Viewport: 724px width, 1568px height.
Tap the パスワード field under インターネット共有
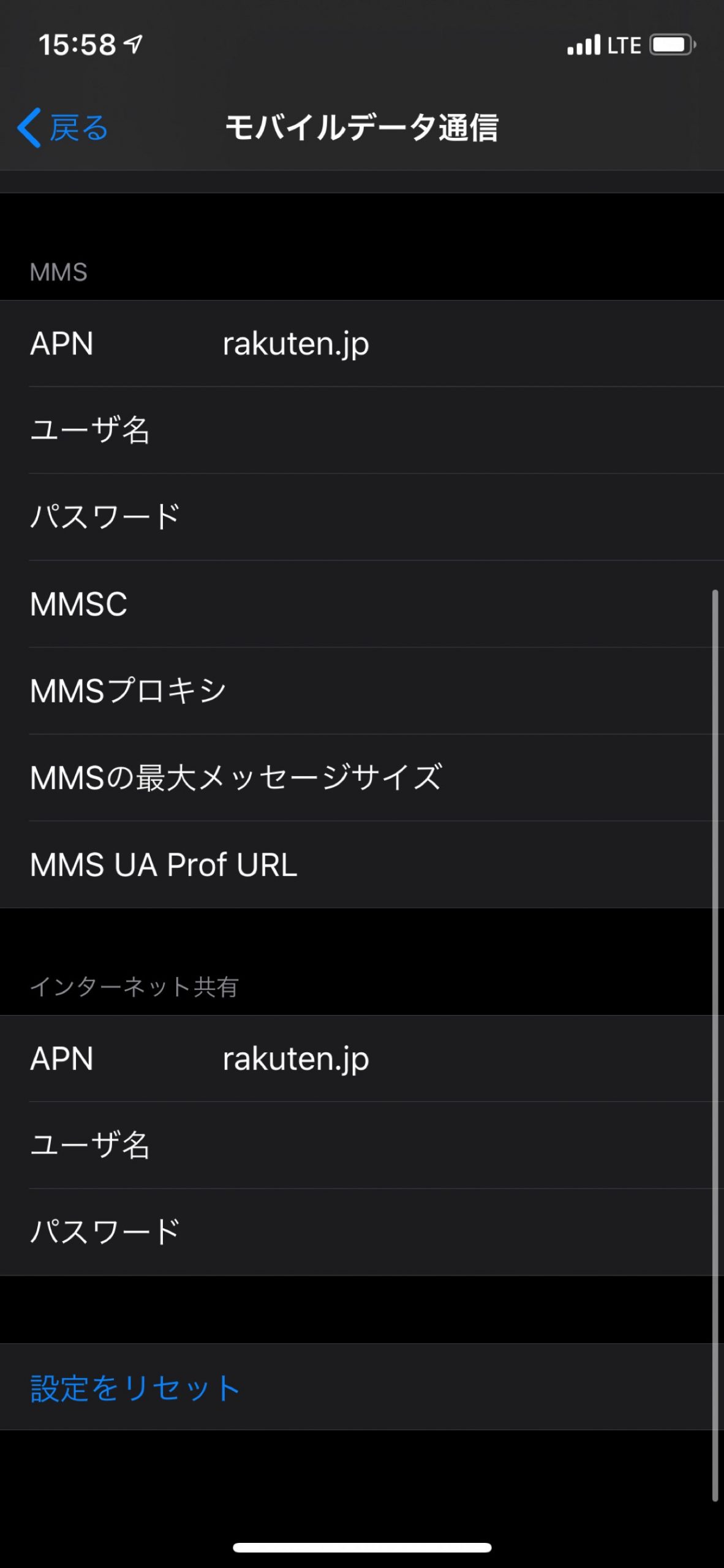click(362, 1232)
